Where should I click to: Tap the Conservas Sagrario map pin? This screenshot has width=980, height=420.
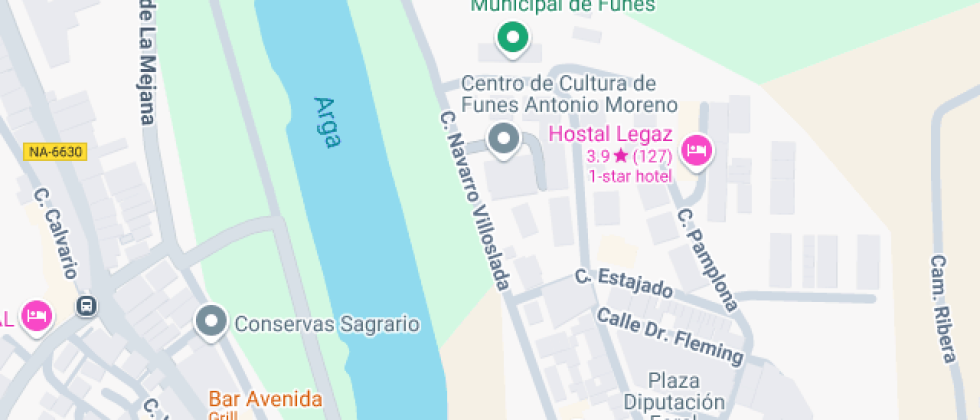pyautogui.click(x=211, y=322)
